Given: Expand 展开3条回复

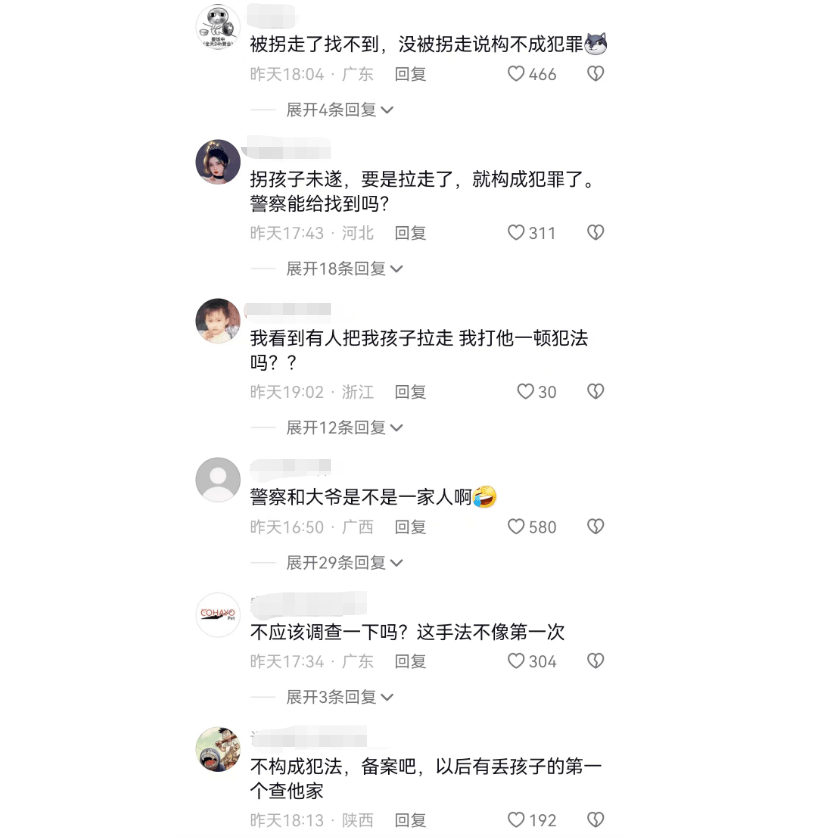Looking at the screenshot, I should 340,697.
